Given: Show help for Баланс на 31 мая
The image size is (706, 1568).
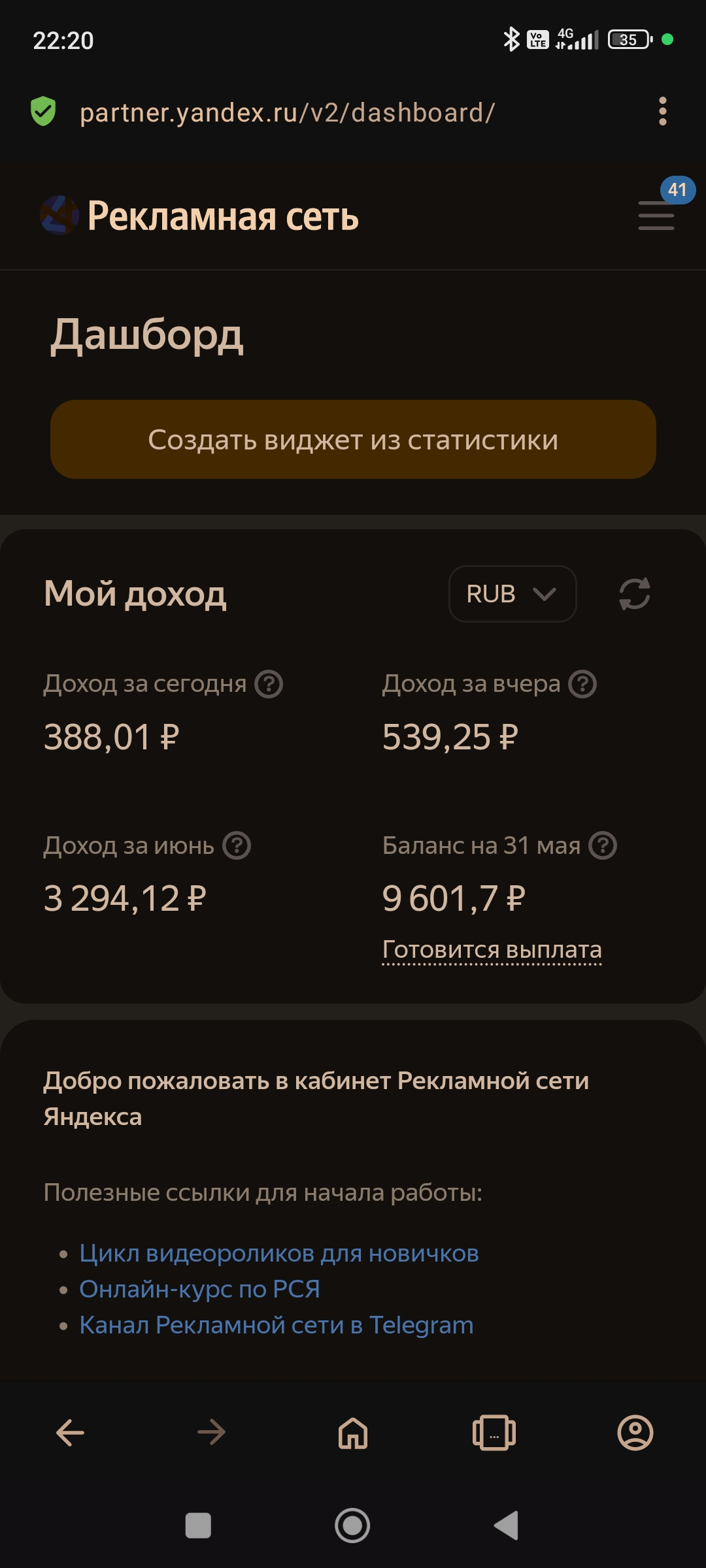Looking at the screenshot, I should [603, 845].
